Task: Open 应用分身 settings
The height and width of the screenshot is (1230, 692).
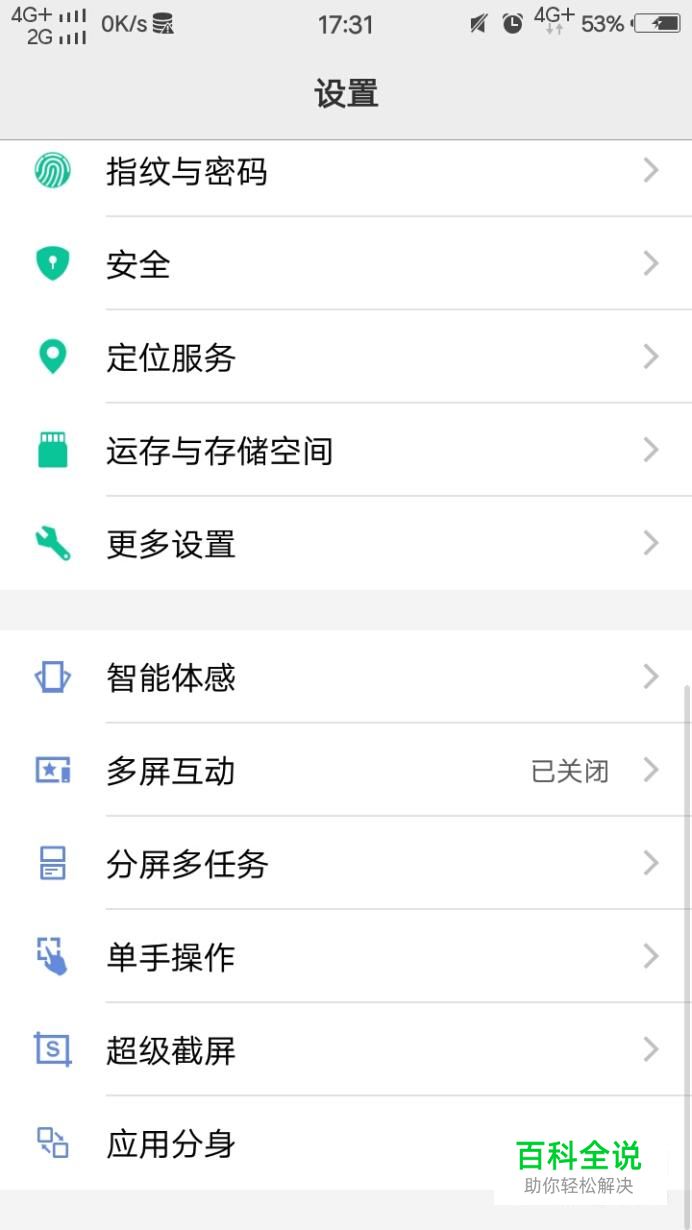Action: click(x=300, y=1143)
